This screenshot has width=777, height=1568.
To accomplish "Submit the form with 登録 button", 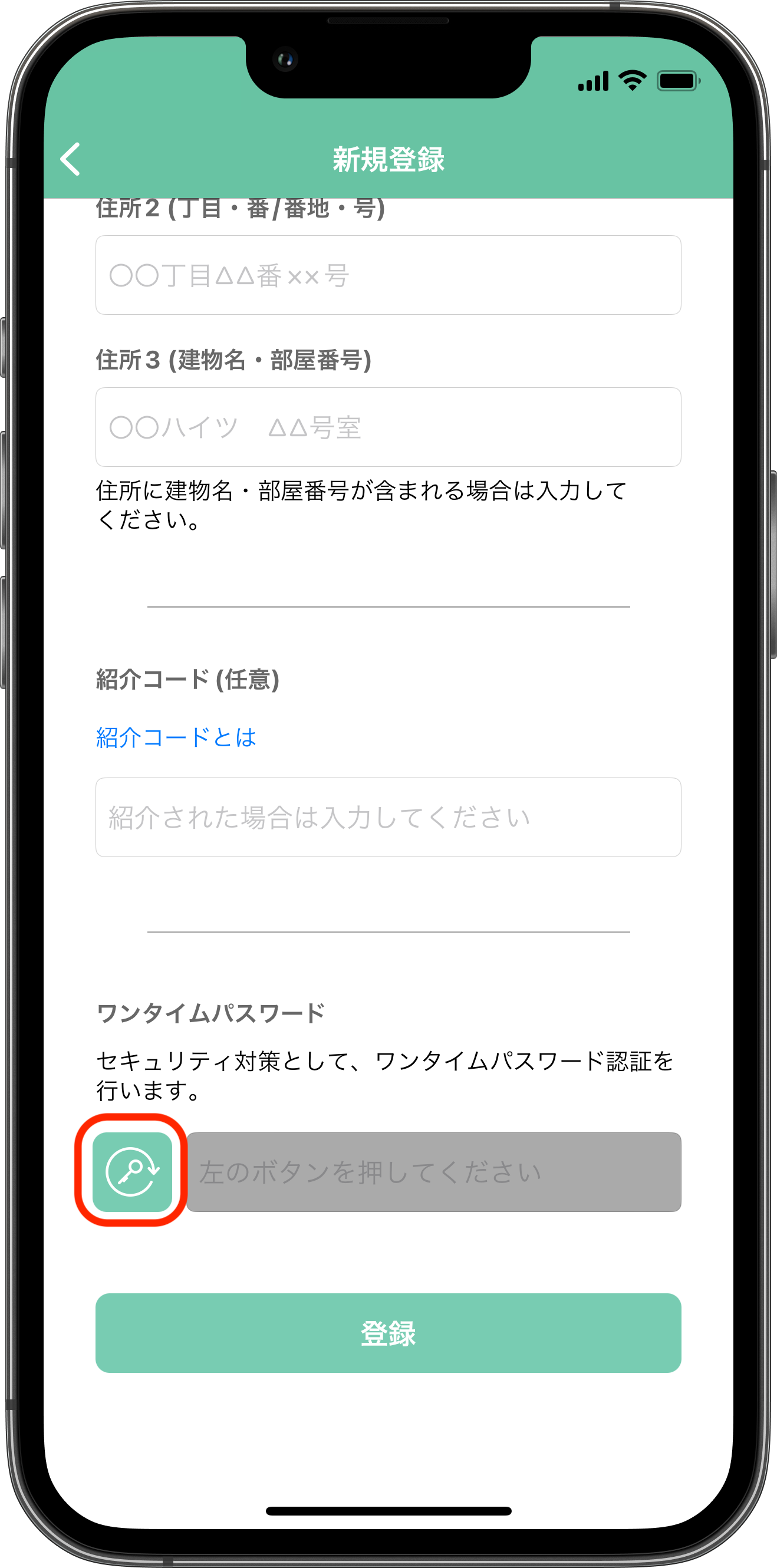I will [388, 1333].
